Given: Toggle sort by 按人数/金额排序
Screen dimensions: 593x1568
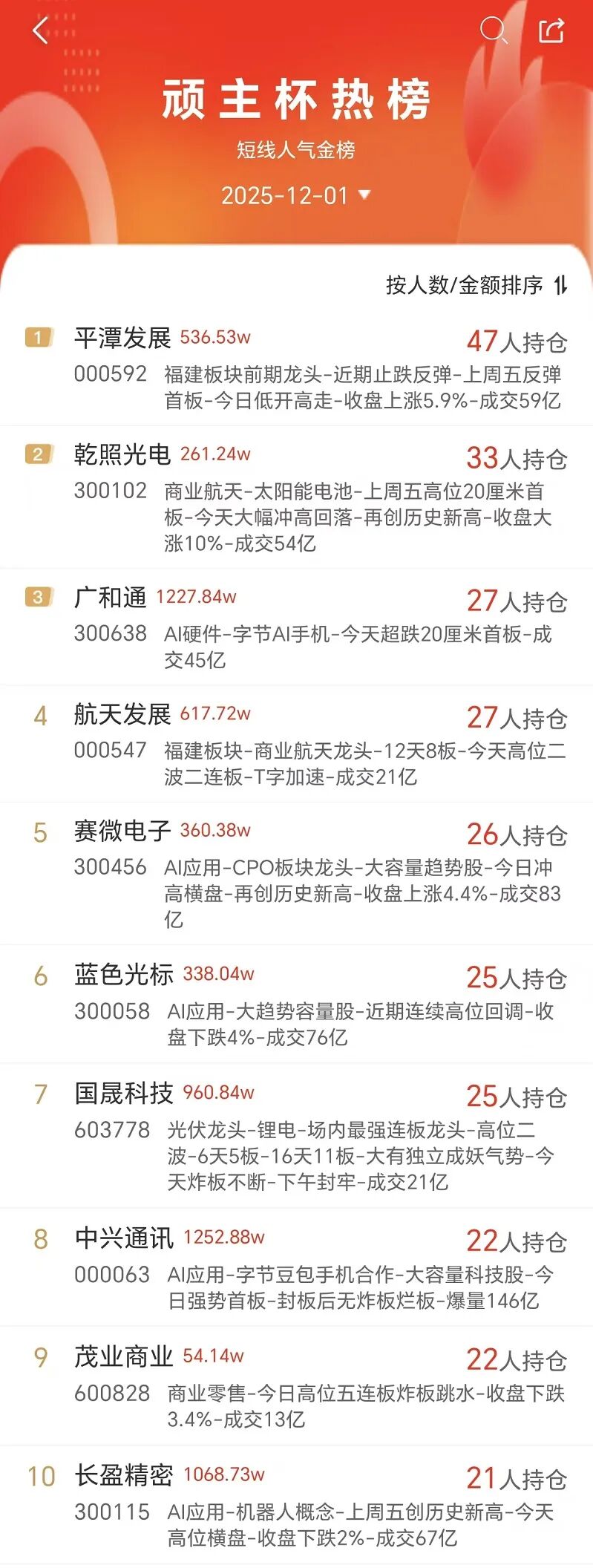Looking at the screenshot, I should click(x=477, y=285).
